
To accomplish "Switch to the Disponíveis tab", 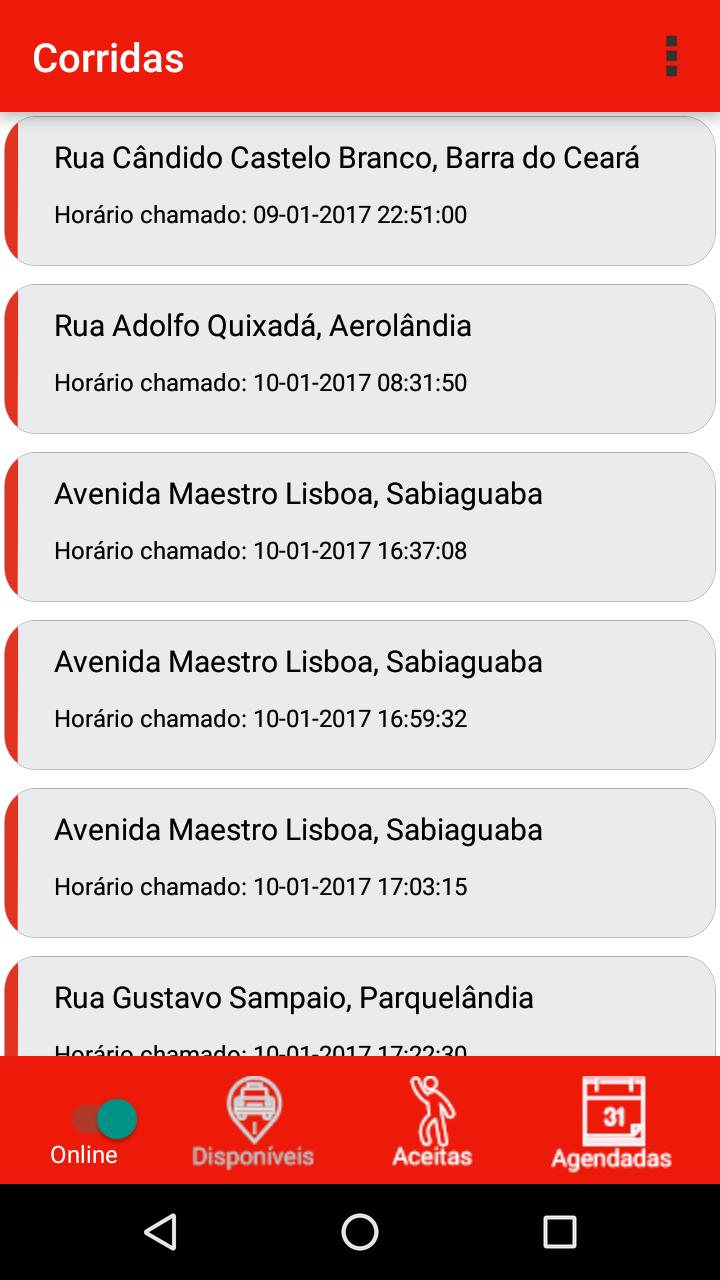I will [253, 1122].
